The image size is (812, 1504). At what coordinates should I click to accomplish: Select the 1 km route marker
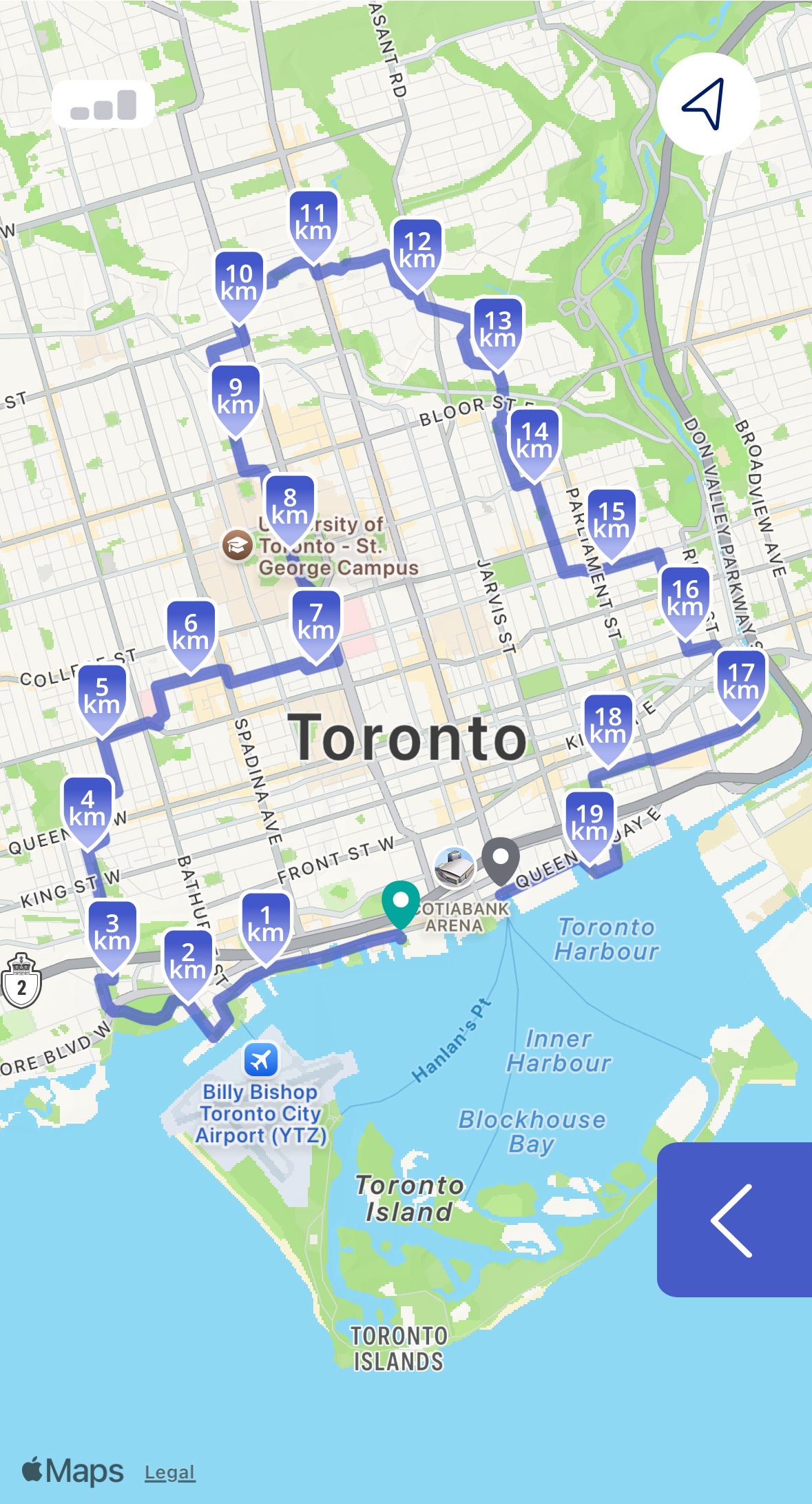click(266, 925)
